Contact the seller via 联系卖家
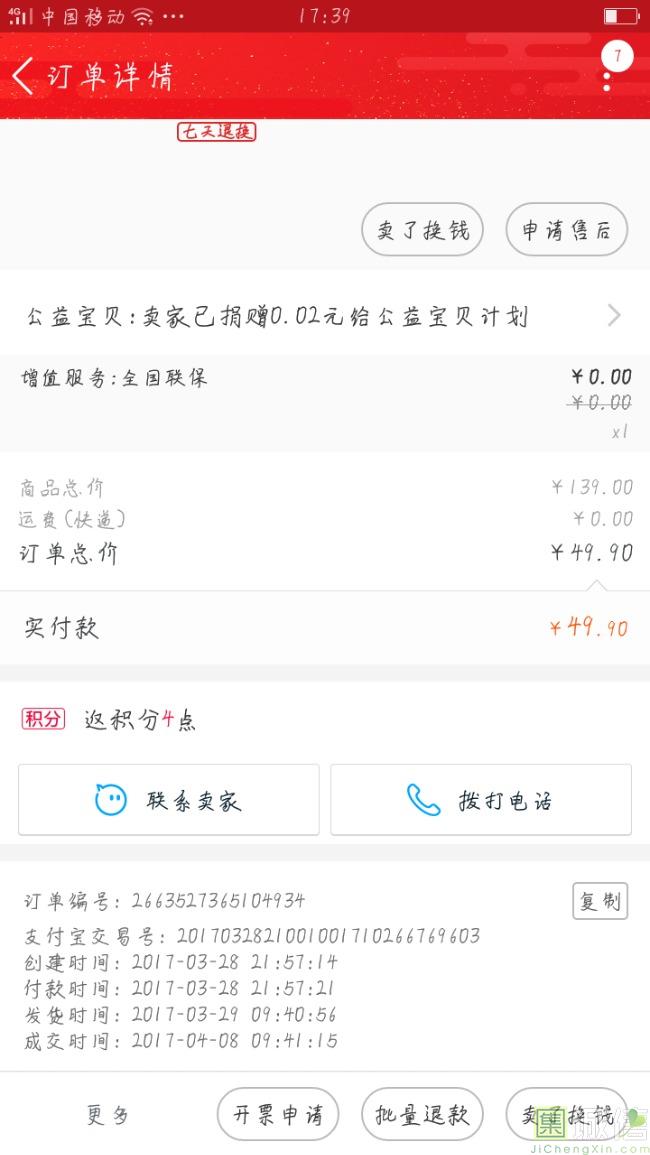650x1155 pixels. (x=169, y=800)
